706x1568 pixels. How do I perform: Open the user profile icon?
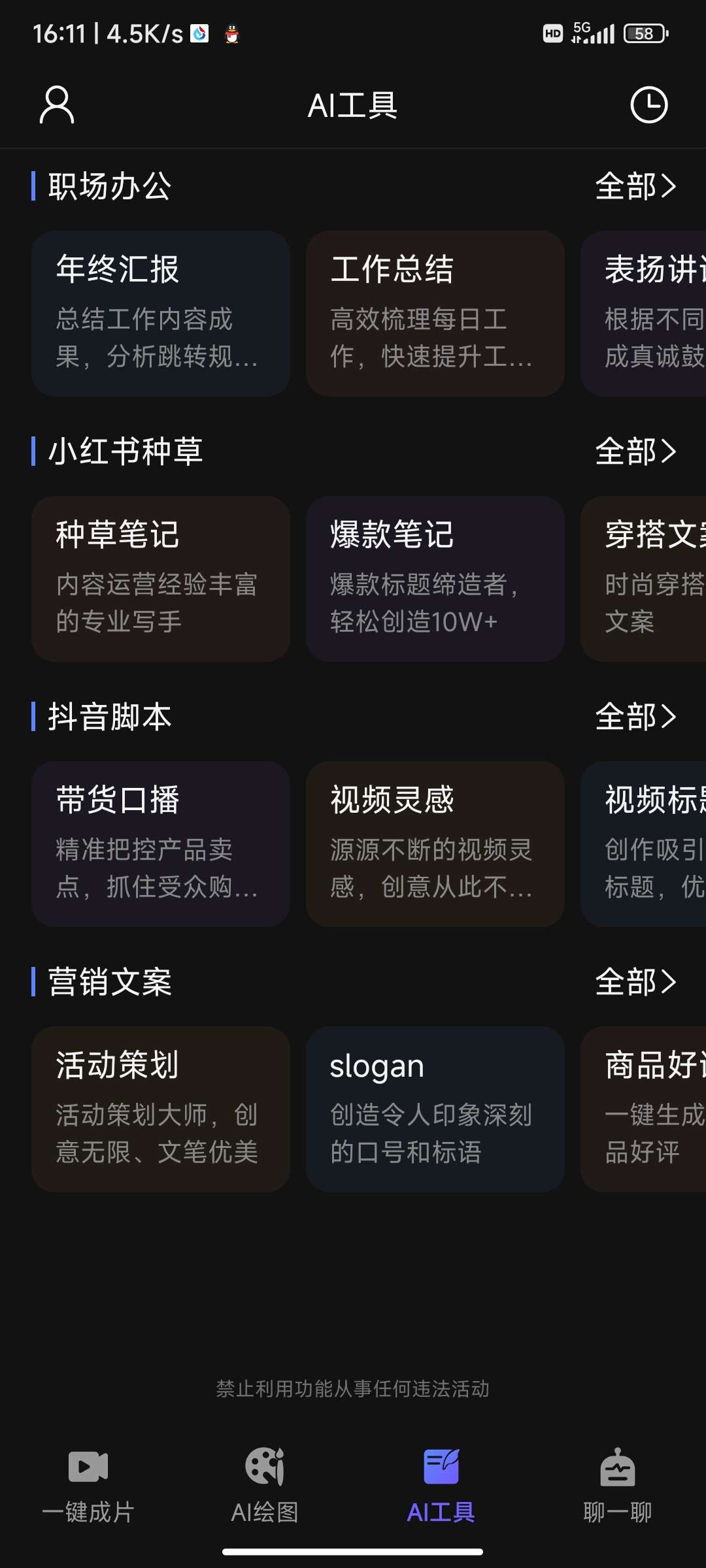(x=57, y=105)
